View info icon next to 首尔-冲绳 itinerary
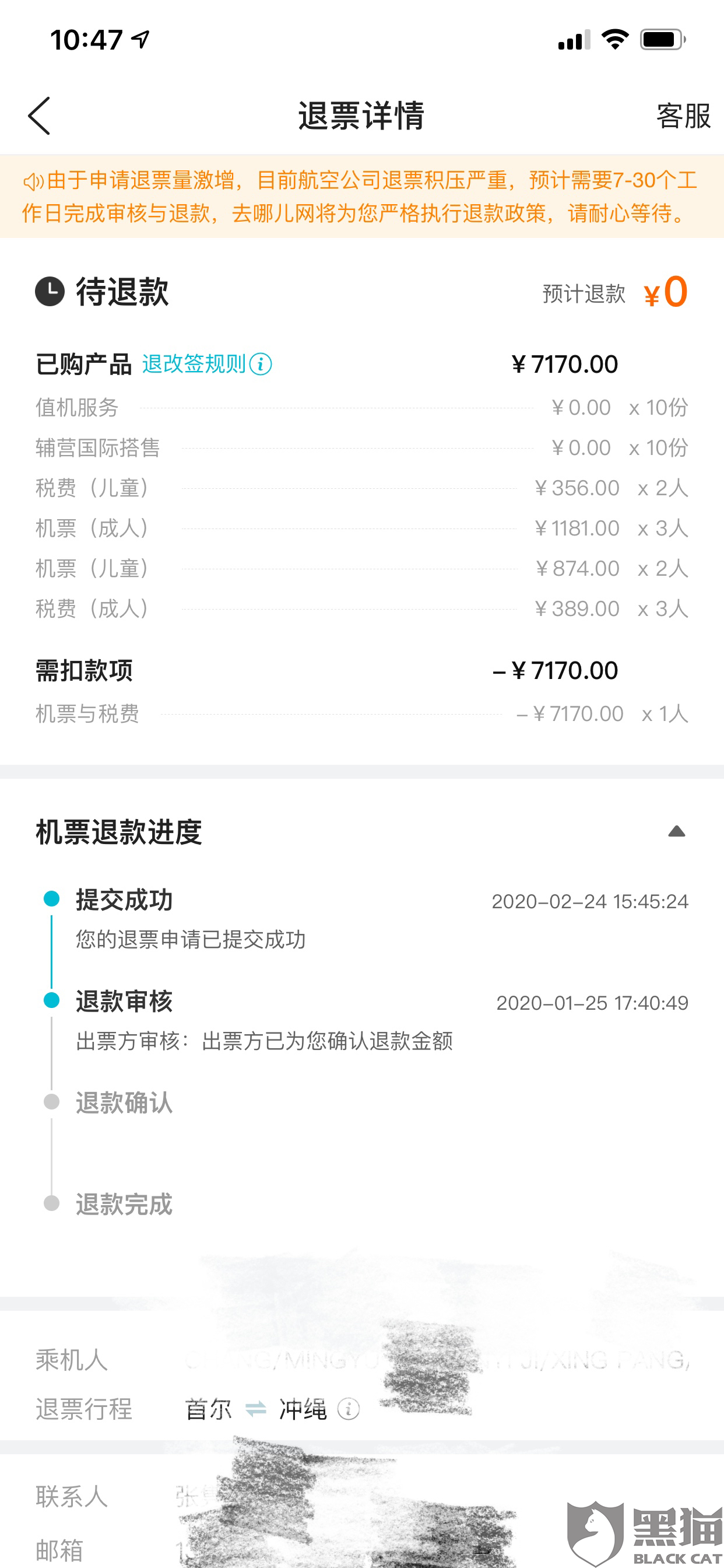The height and width of the screenshot is (1568, 724). click(349, 1409)
